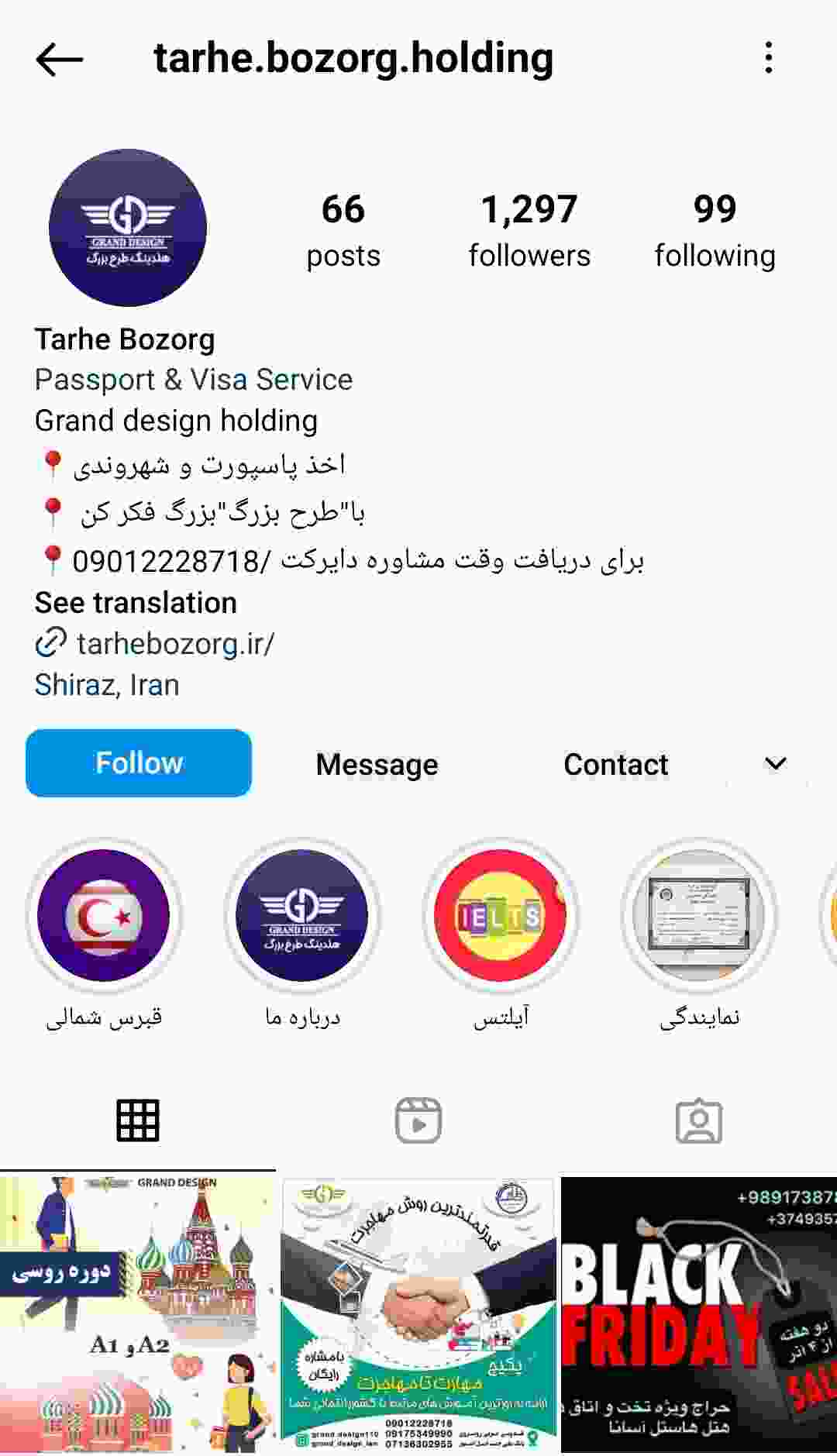Expand suggested accounts with the chevron

tap(775, 764)
